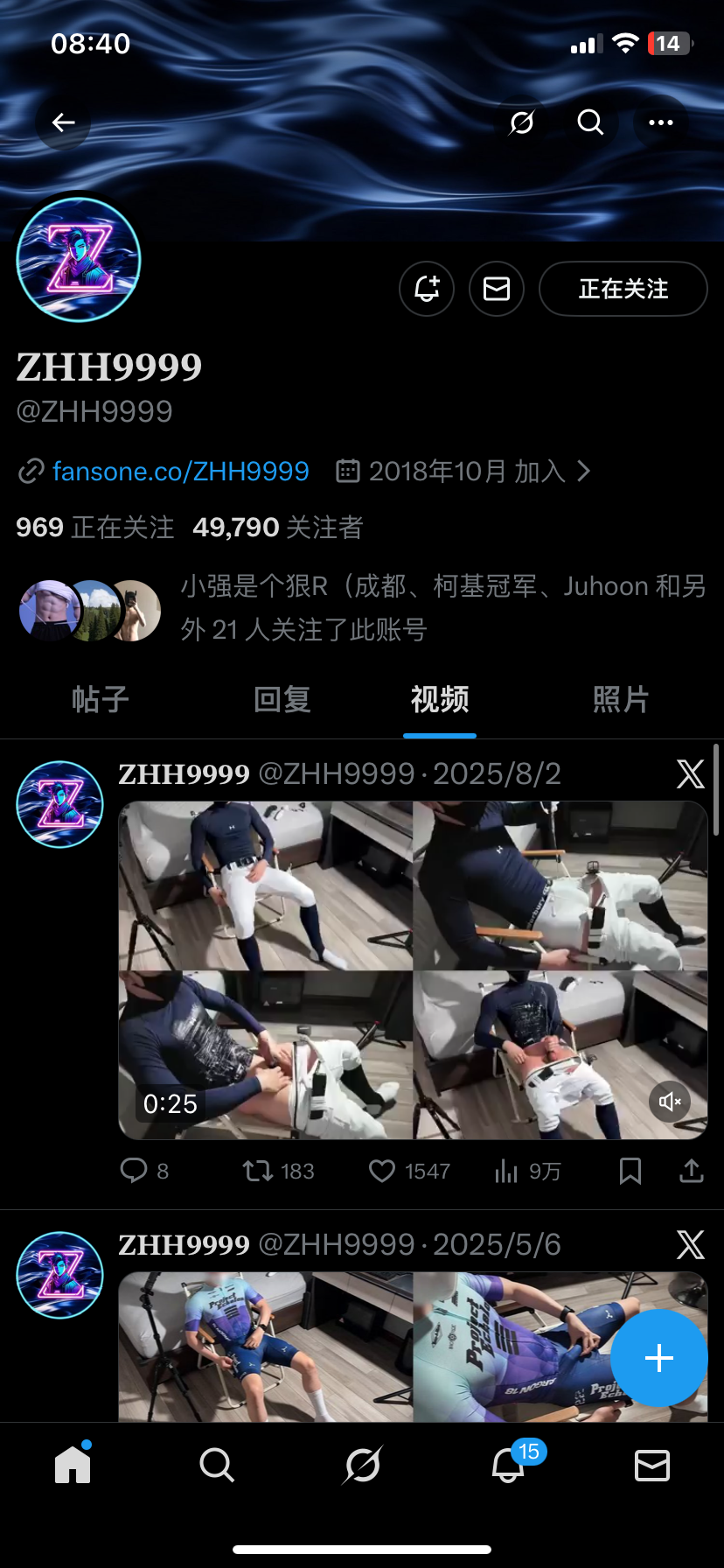Screen dimensions: 724x1568
Task: Switch to the 帖子 tab
Action: 101,699
